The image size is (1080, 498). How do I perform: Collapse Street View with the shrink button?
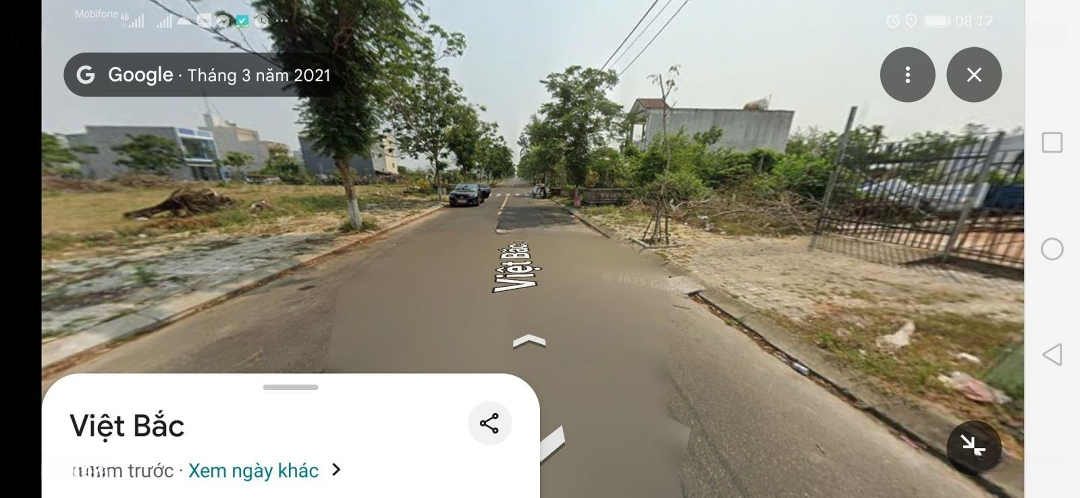pos(973,446)
